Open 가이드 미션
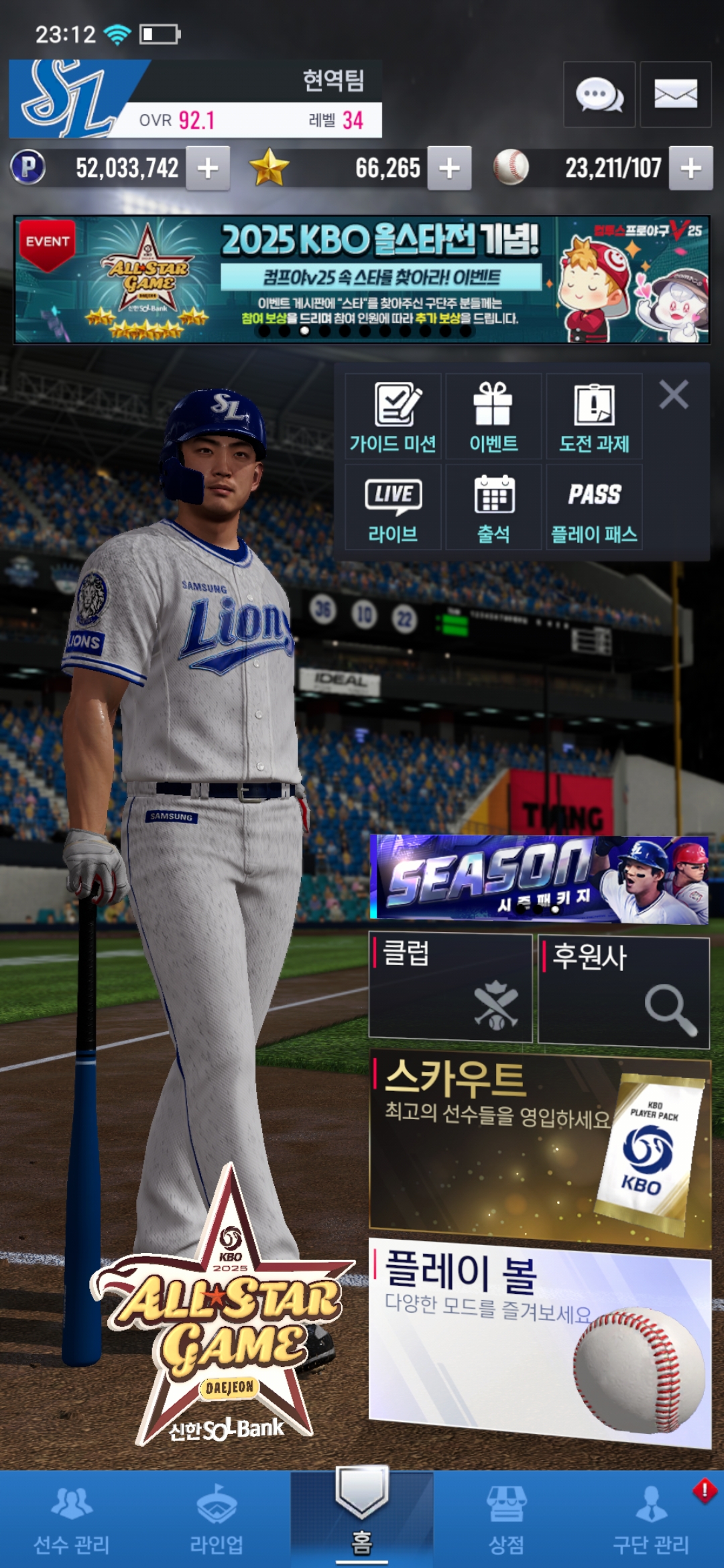The width and height of the screenshot is (724, 1568). 393,417
